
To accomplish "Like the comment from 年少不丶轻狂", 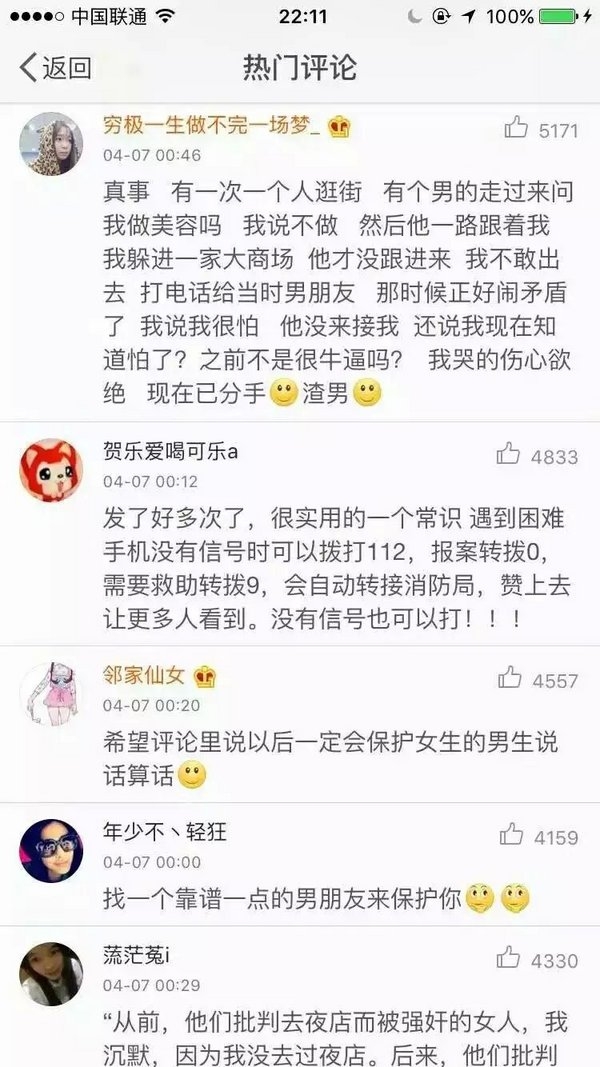I will coord(511,833).
